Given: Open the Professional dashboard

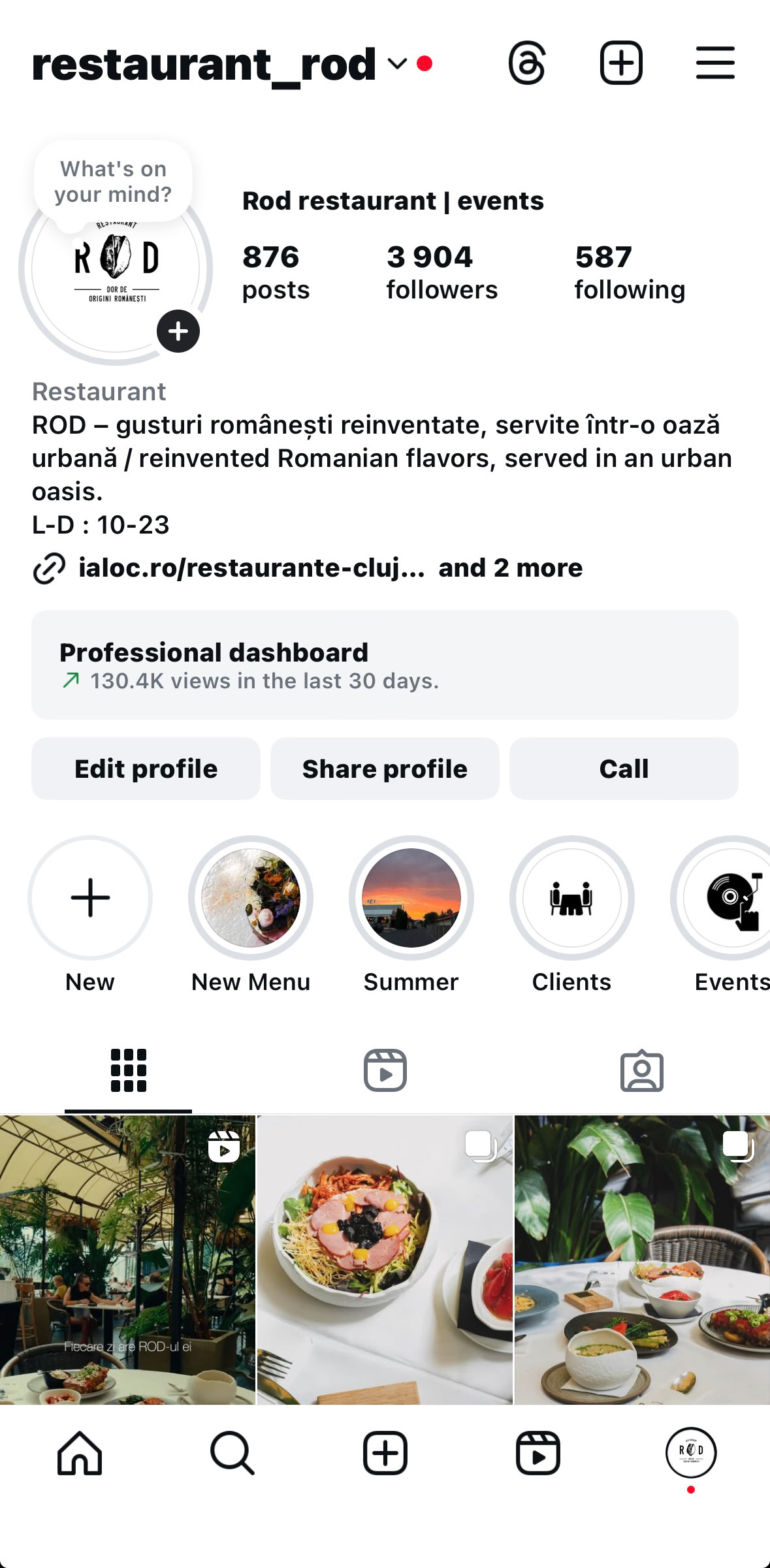Looking at the screenshot, I should click(x=385, y=665).
